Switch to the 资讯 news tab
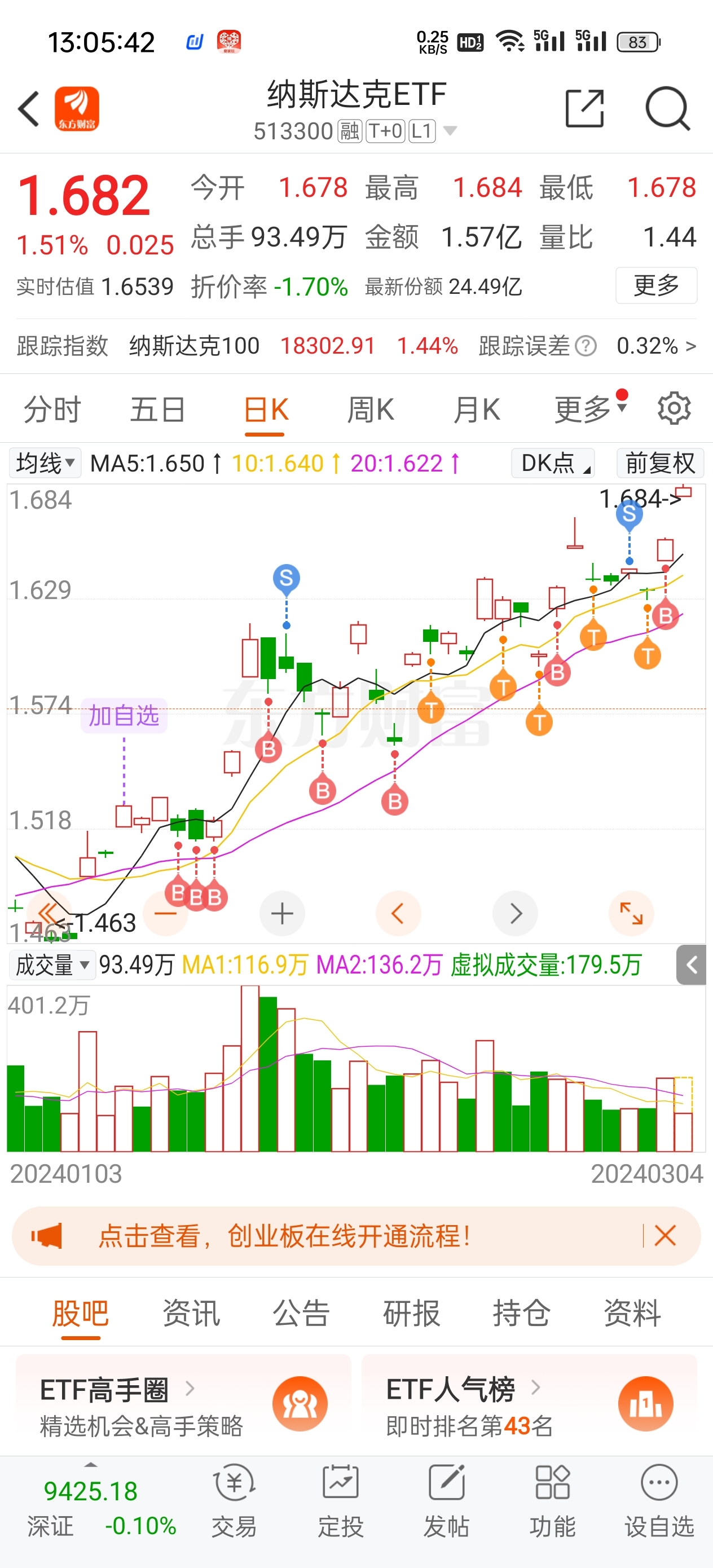 pyautogui.click(x=191, y=1314)
